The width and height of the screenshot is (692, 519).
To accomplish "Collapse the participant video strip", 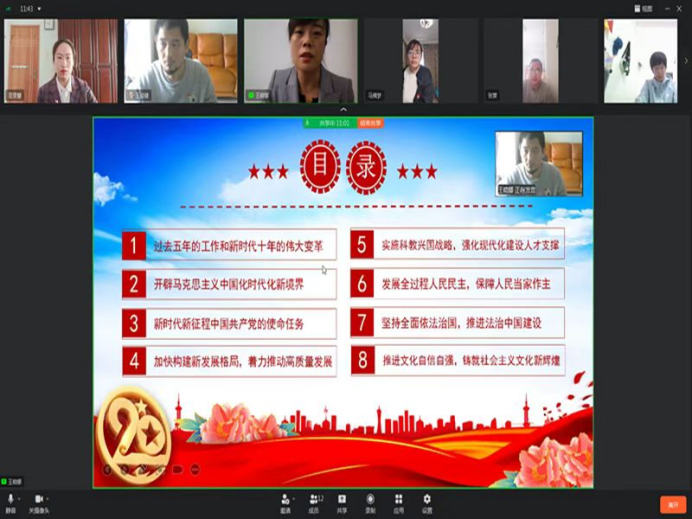I will [344, 109].
